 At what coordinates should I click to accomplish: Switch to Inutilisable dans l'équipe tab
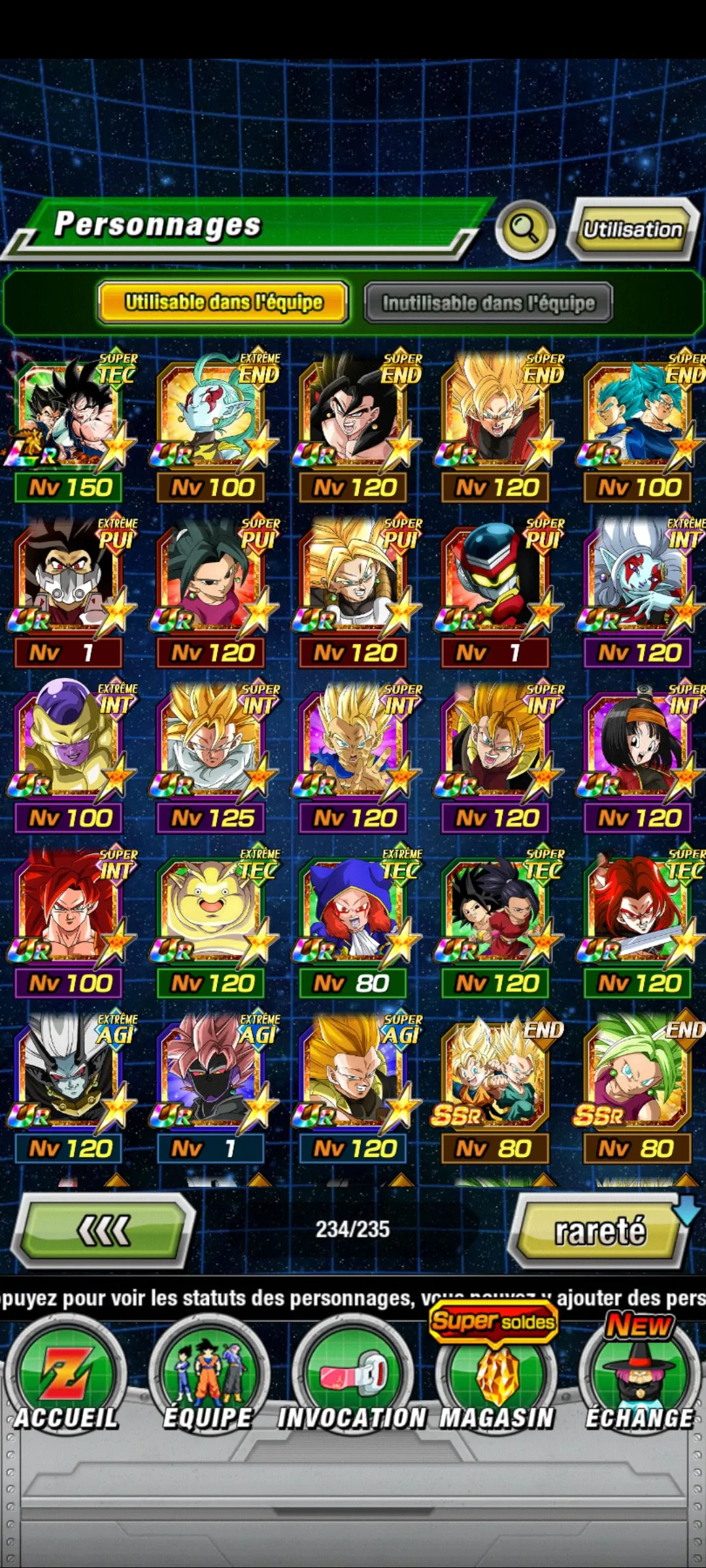[488, 302]
